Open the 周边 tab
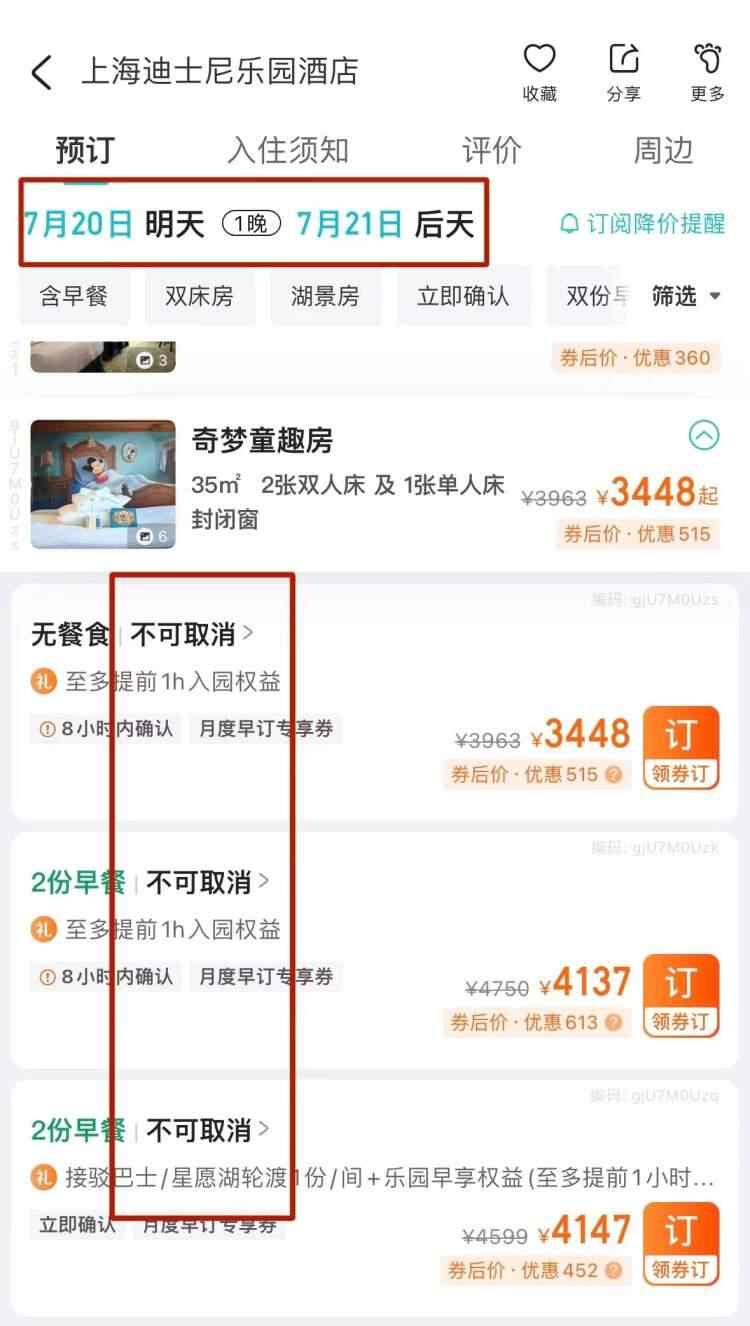This screenshot has width=750, height=1326. click(x=662, y=151)
